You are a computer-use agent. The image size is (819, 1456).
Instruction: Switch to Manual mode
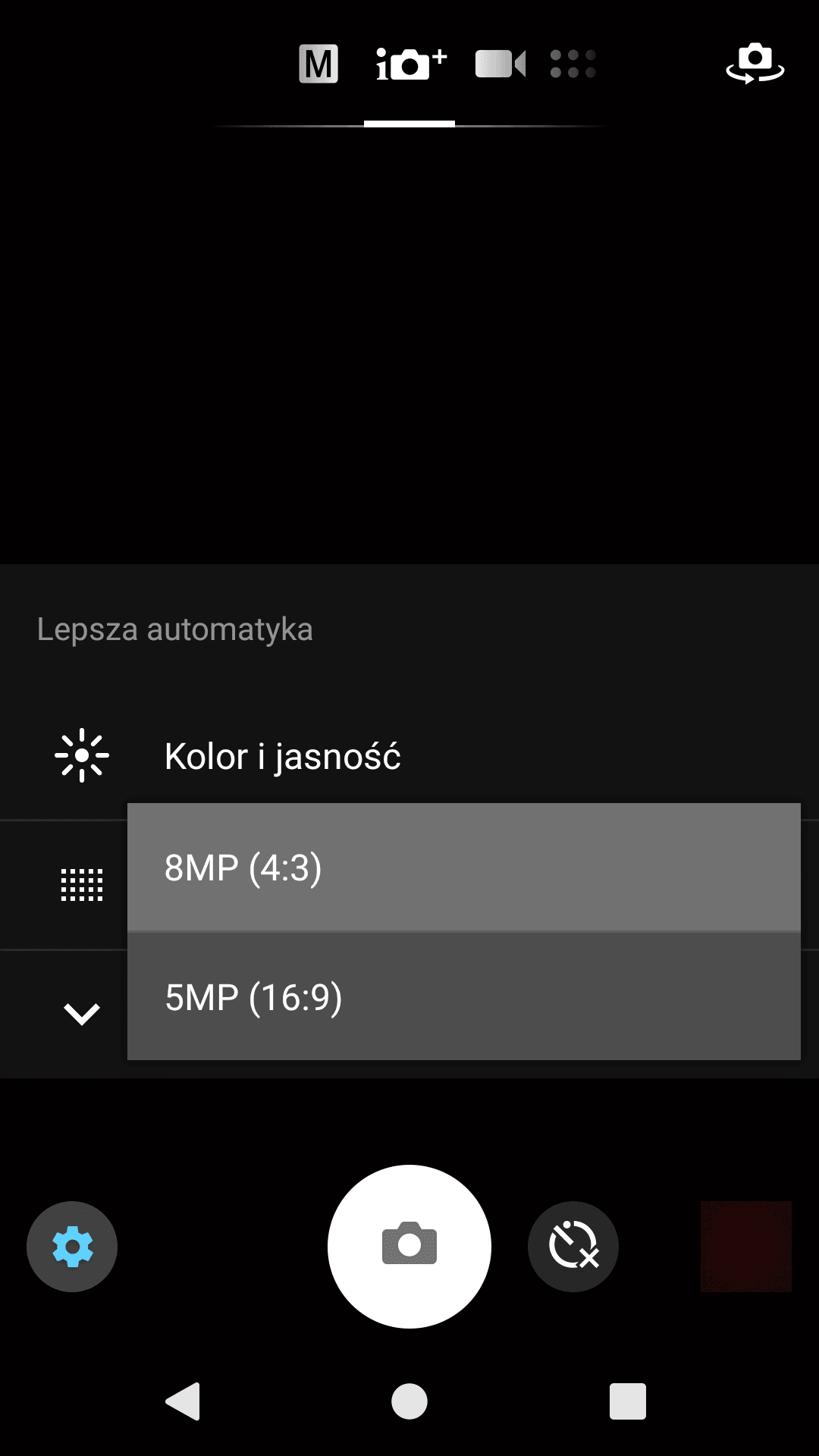(x=318, y=64)
